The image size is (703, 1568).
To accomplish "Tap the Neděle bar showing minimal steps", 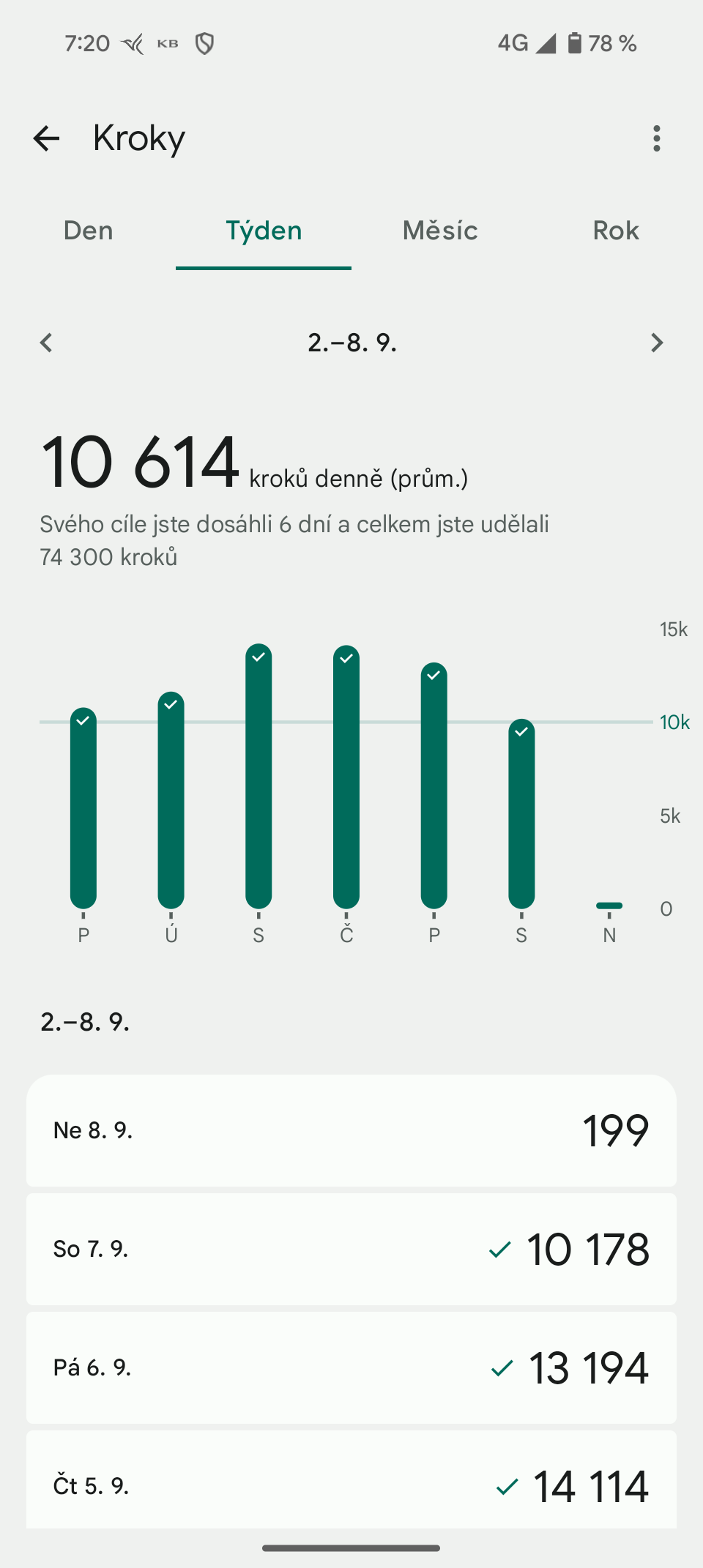I will pyautogui.click(x=609, y=905).
